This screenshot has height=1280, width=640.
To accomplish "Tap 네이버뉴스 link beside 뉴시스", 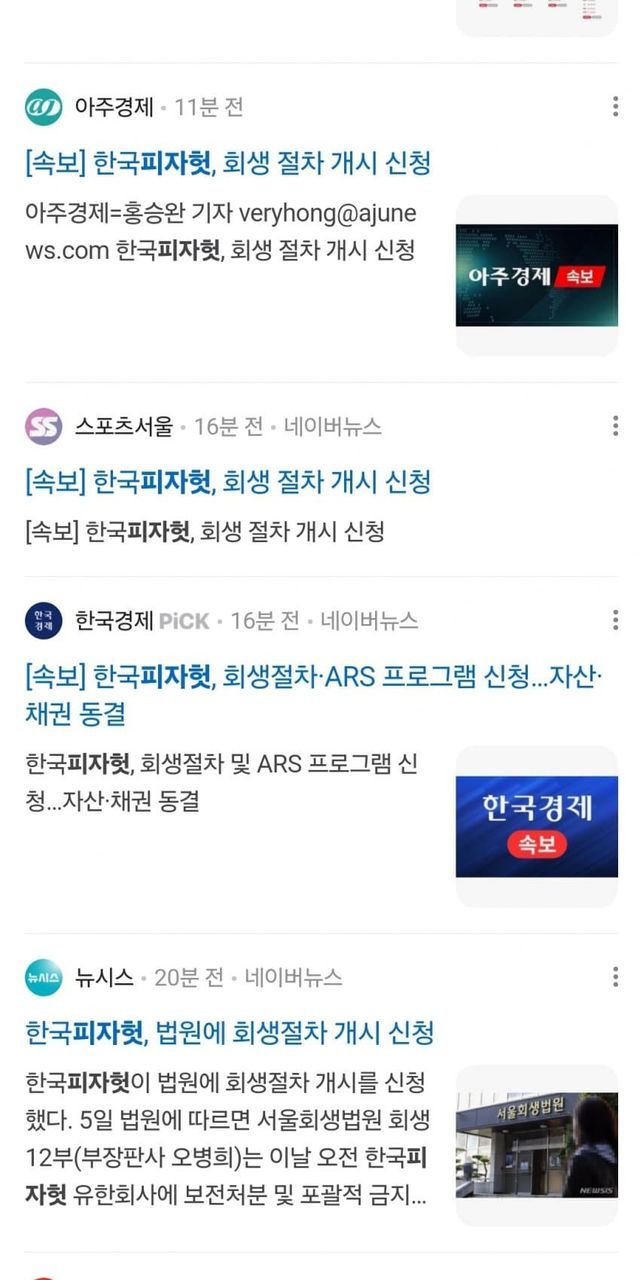I will coord(293,978).
